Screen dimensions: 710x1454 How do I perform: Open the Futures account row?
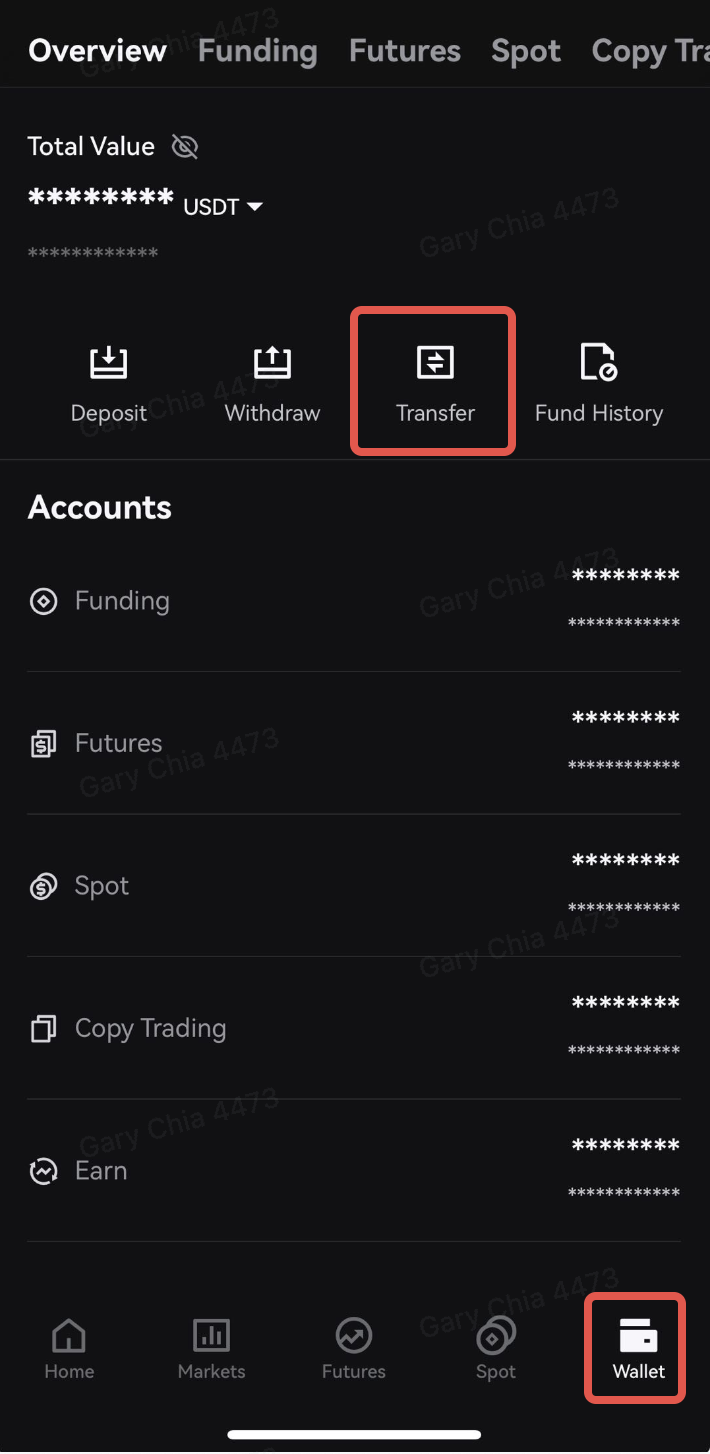(354, 743)
